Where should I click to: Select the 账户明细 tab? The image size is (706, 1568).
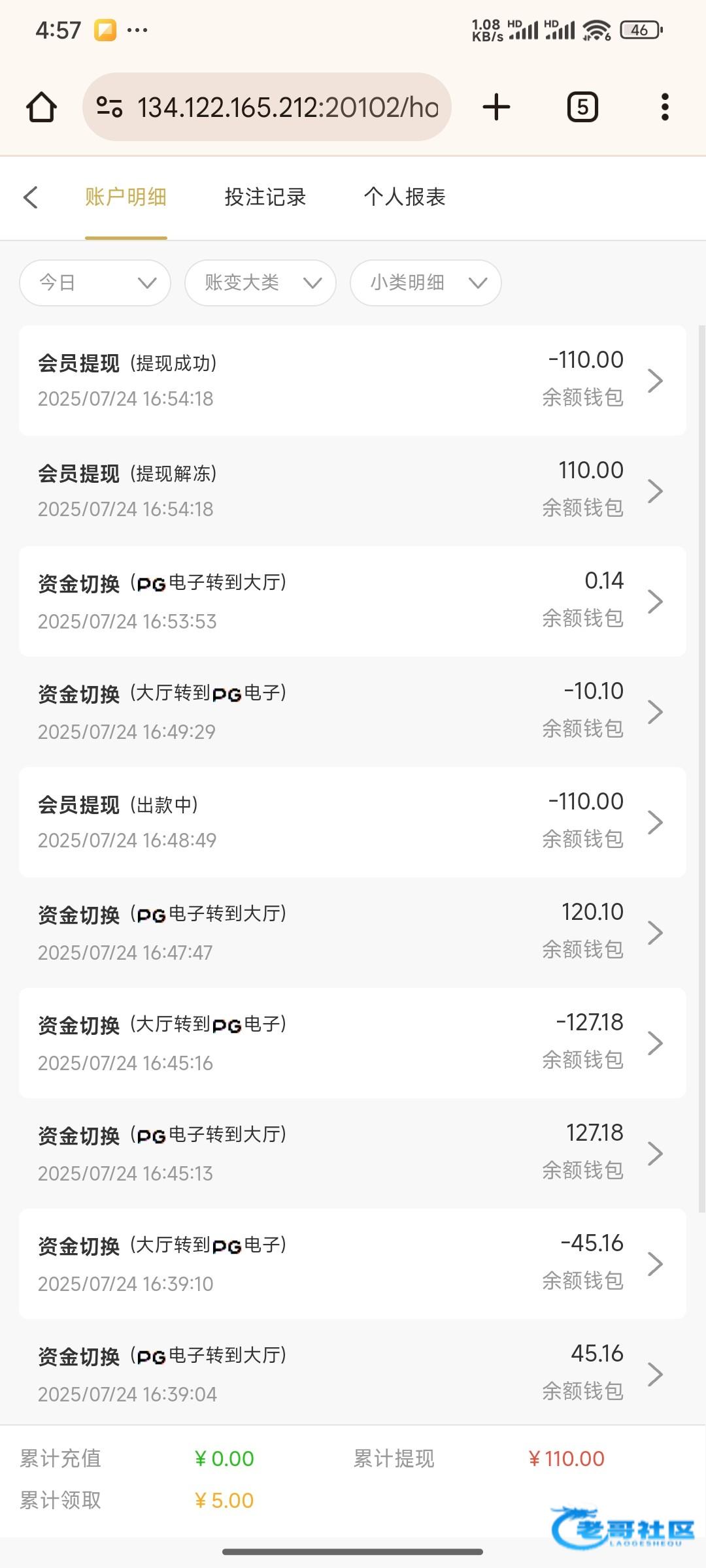[126, 197]
